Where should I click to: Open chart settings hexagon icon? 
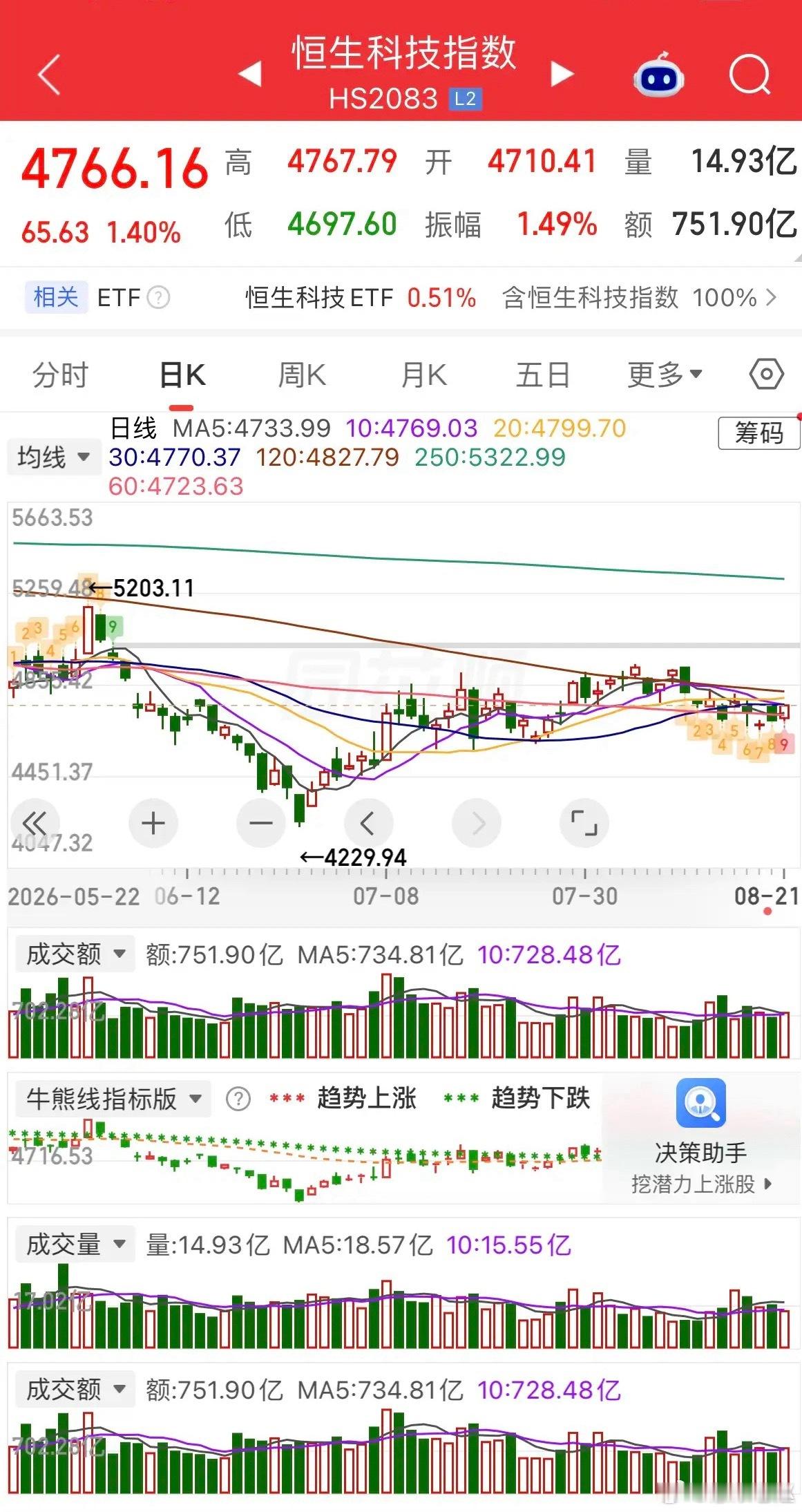pos(767,375)
